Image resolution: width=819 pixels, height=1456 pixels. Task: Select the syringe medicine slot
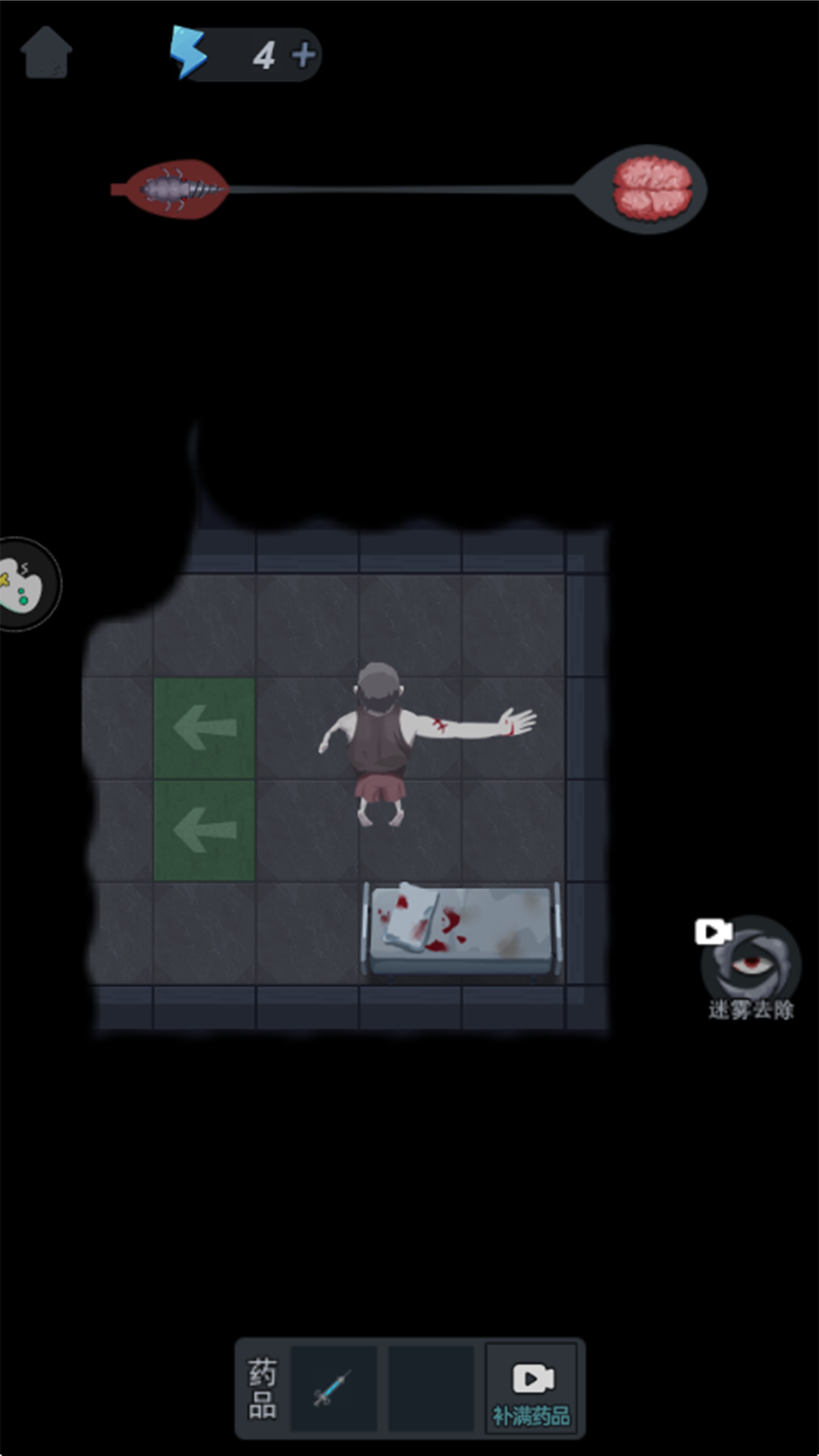click(x=334, y=1389)
